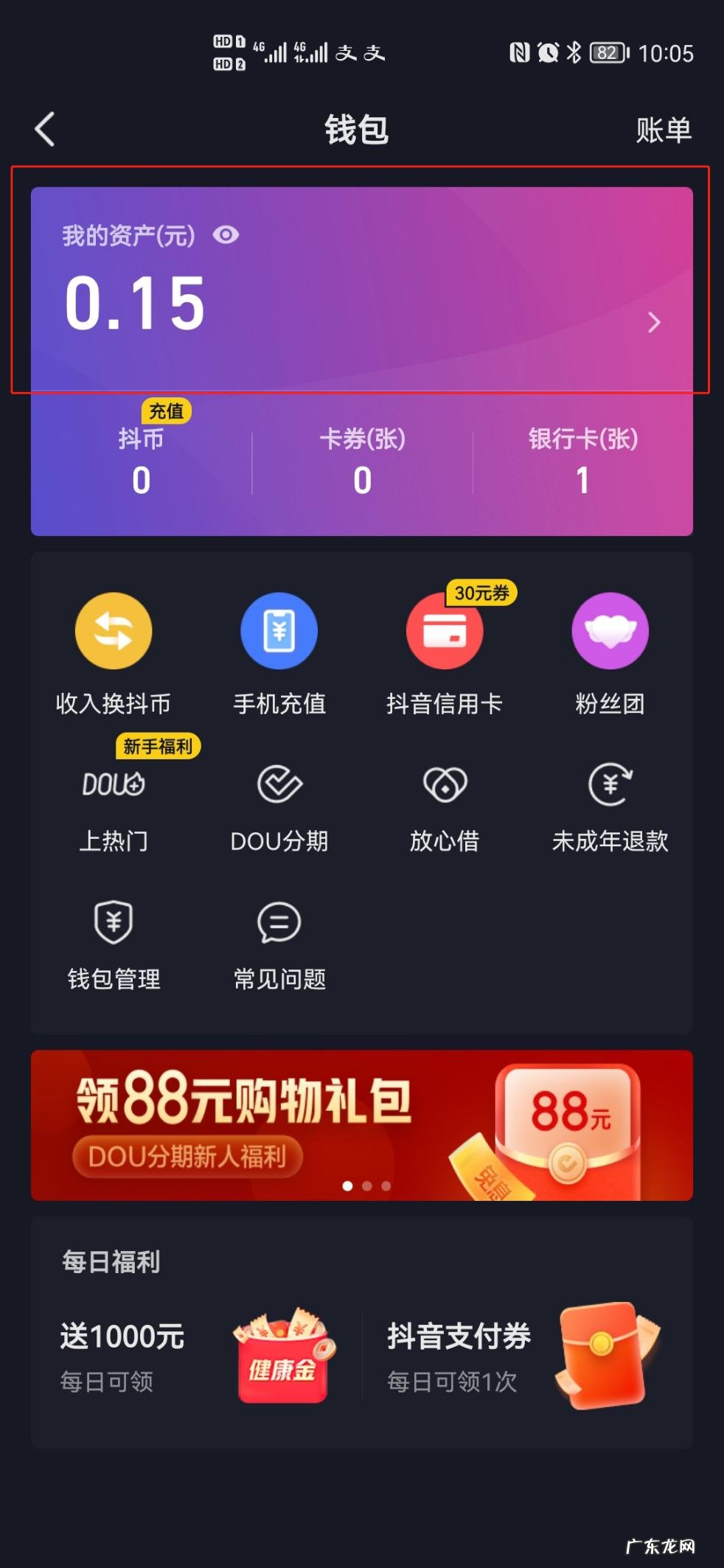Viewport: 724px width, 1568px height.
Task: Claim 抖音支付券 daily coupon
Action: (523, 1355)
